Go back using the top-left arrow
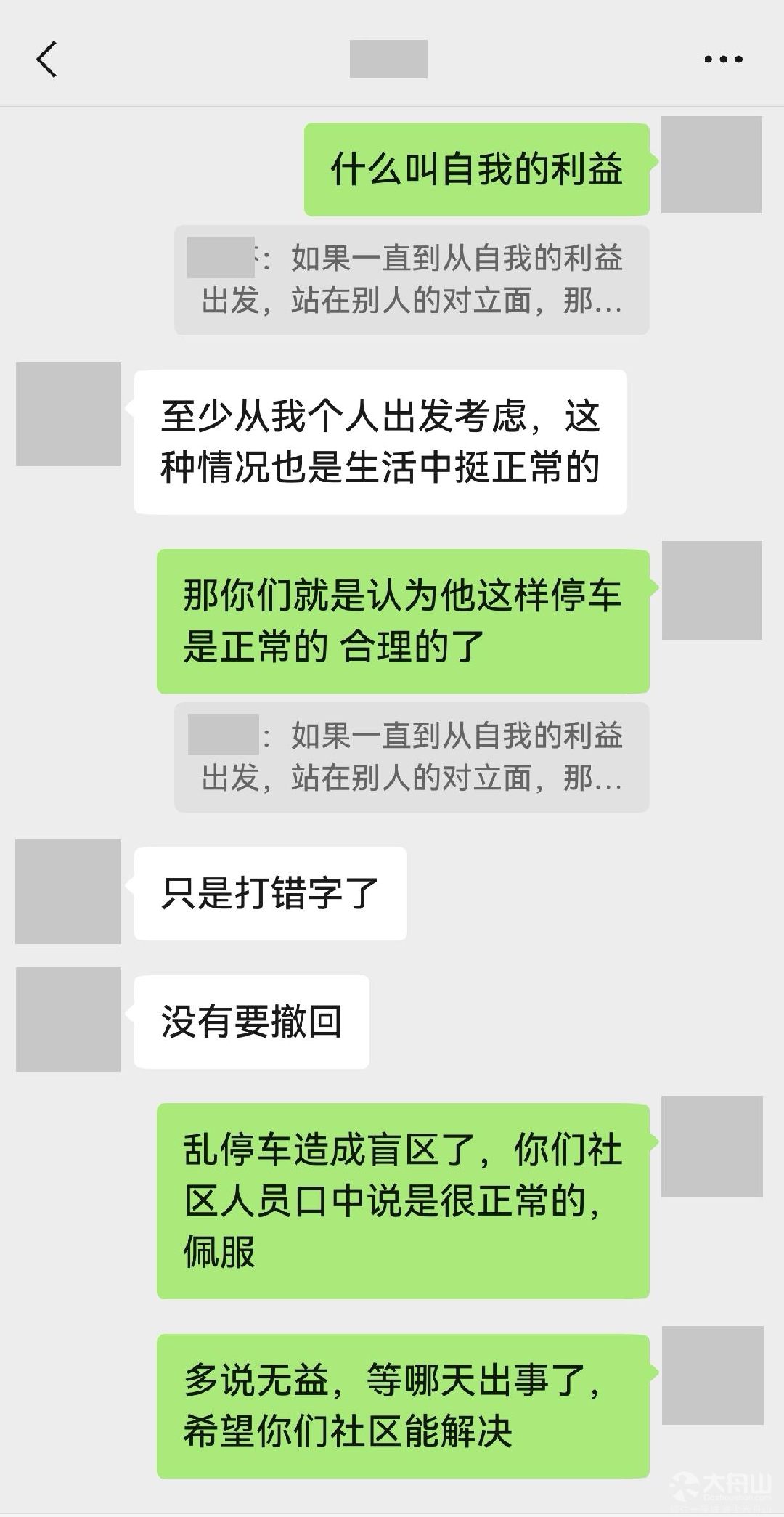Screen dimensions: 784x1517 point(46,59)
